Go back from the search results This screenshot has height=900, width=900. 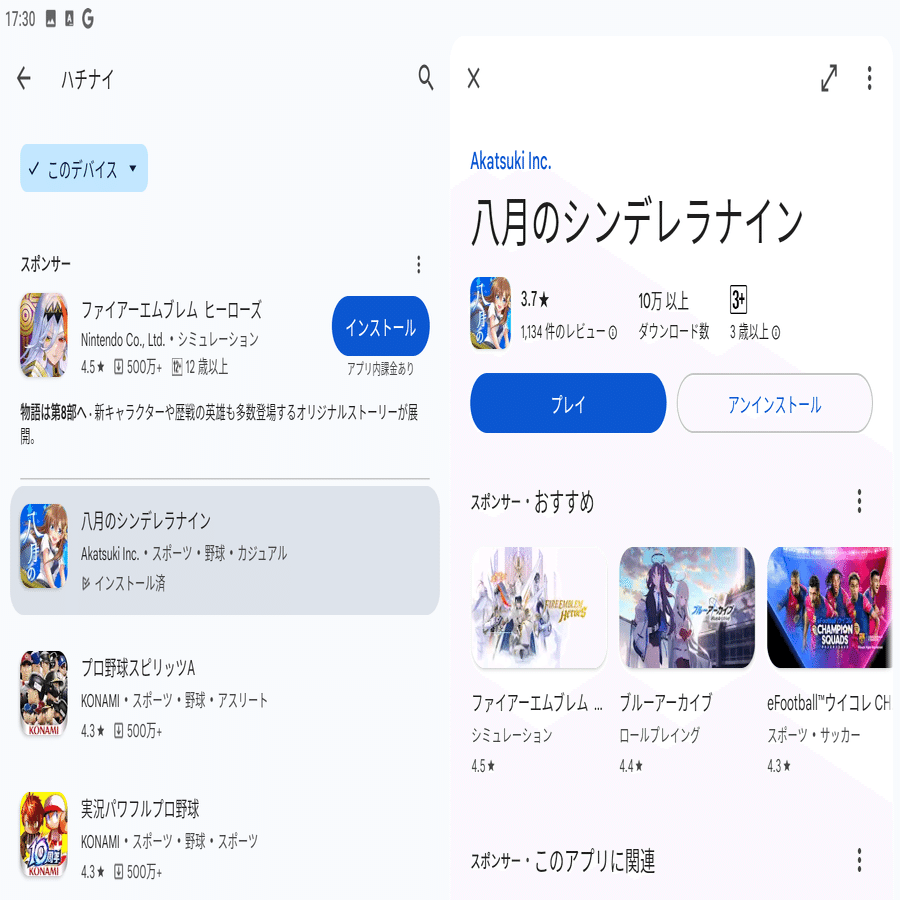pos(24,79)
